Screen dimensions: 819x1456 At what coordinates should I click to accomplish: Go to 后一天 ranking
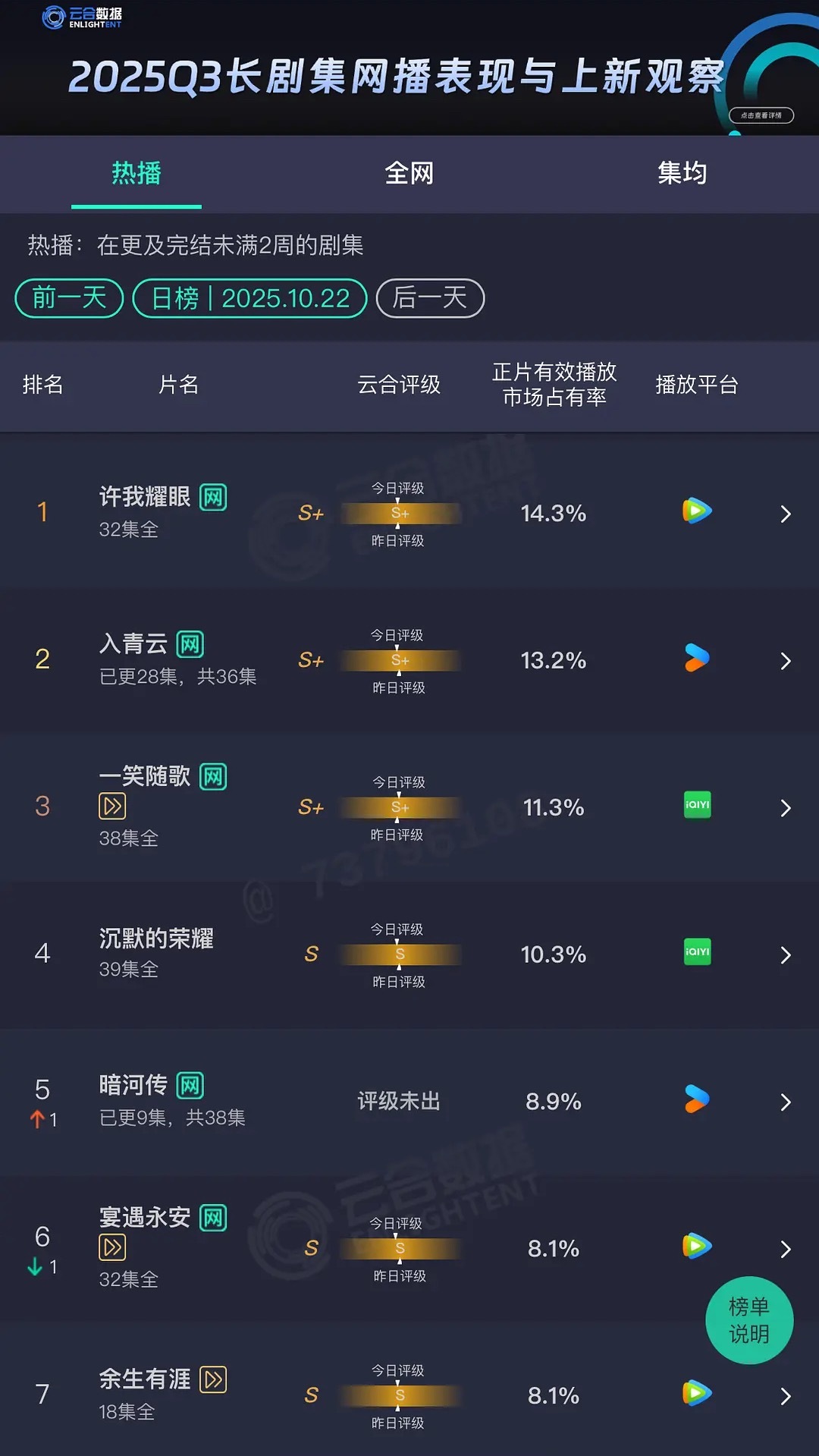coord(430,298)
